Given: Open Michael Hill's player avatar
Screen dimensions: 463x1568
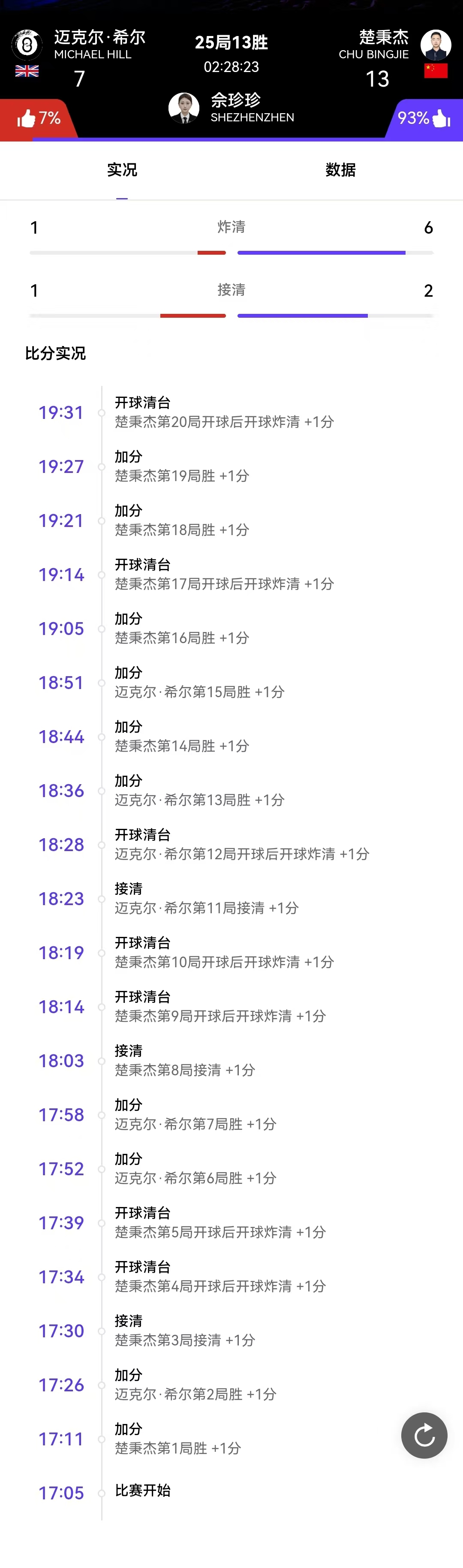Looking at the screenshot, I should (x=27, y=45).
